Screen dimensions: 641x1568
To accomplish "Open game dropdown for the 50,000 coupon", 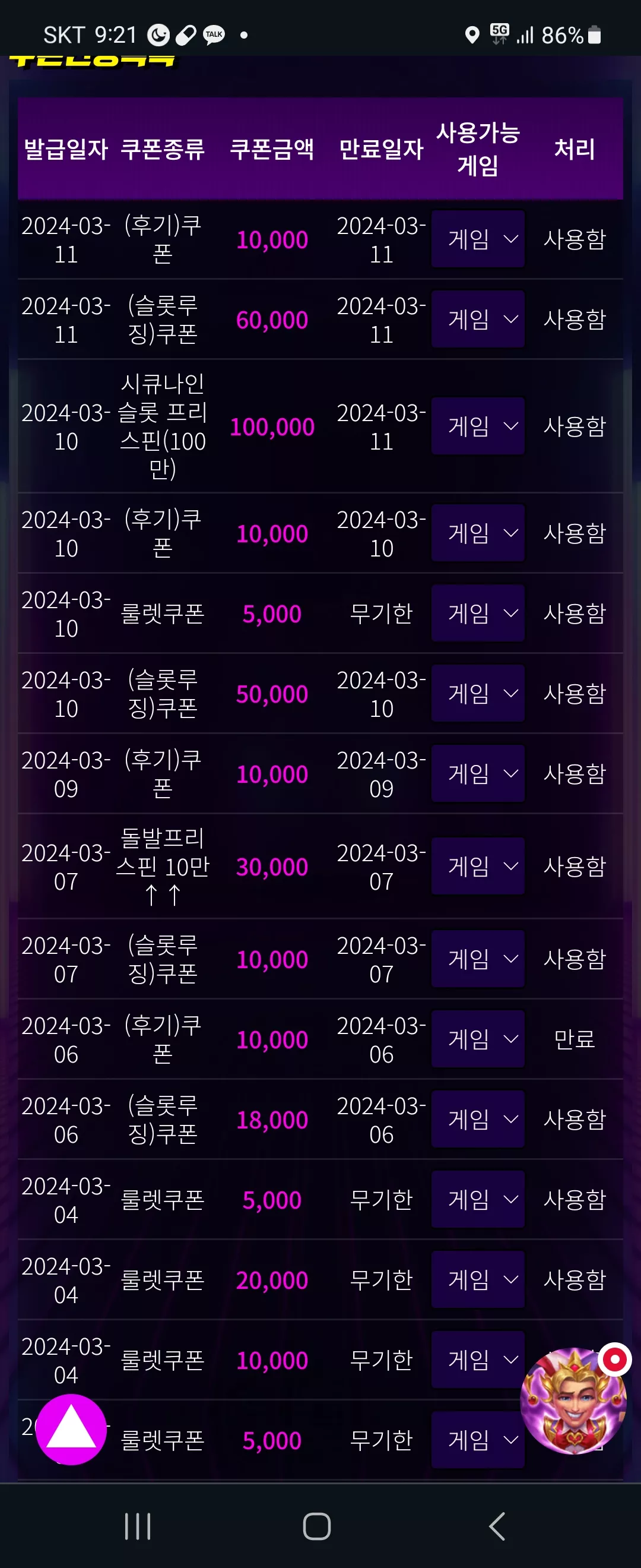I will pyautogui.click(x=478, y=693).
